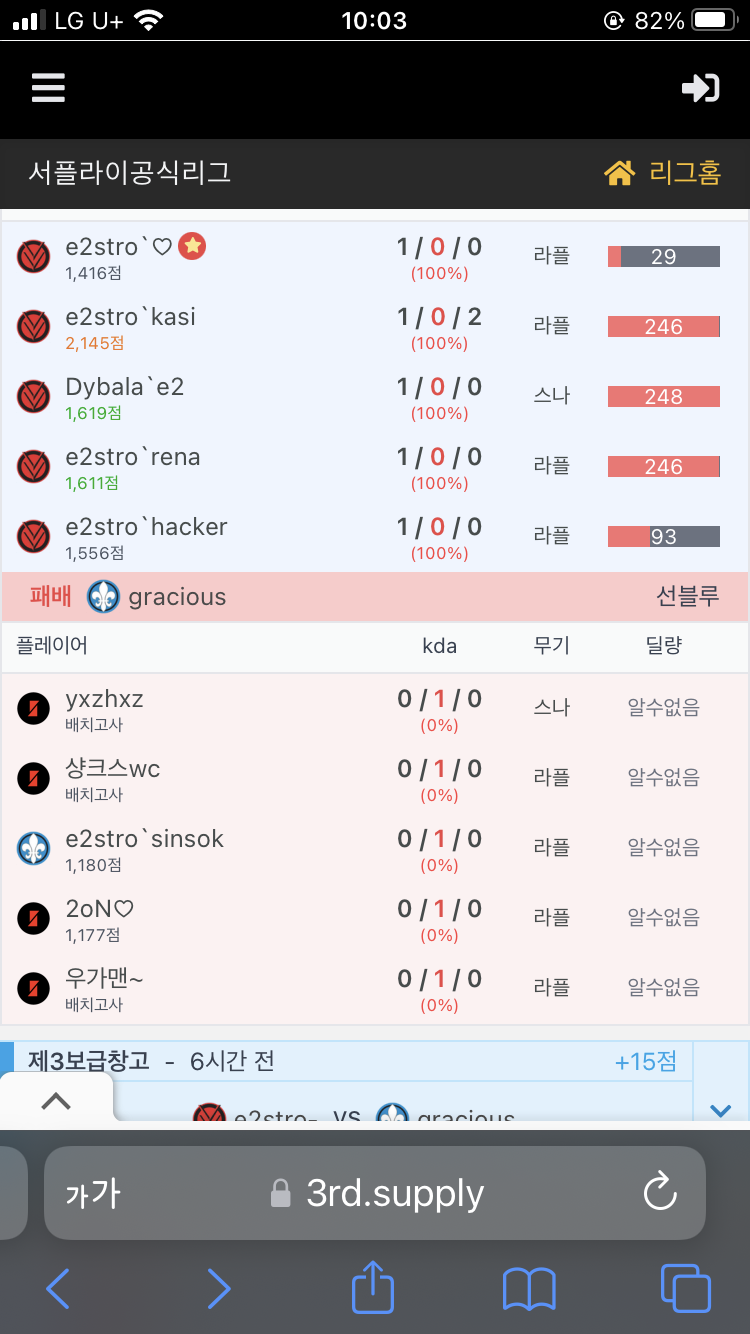Open e2stro`rena player row
The width and height of the screenshot is (750, 1334).
point(132,458)
